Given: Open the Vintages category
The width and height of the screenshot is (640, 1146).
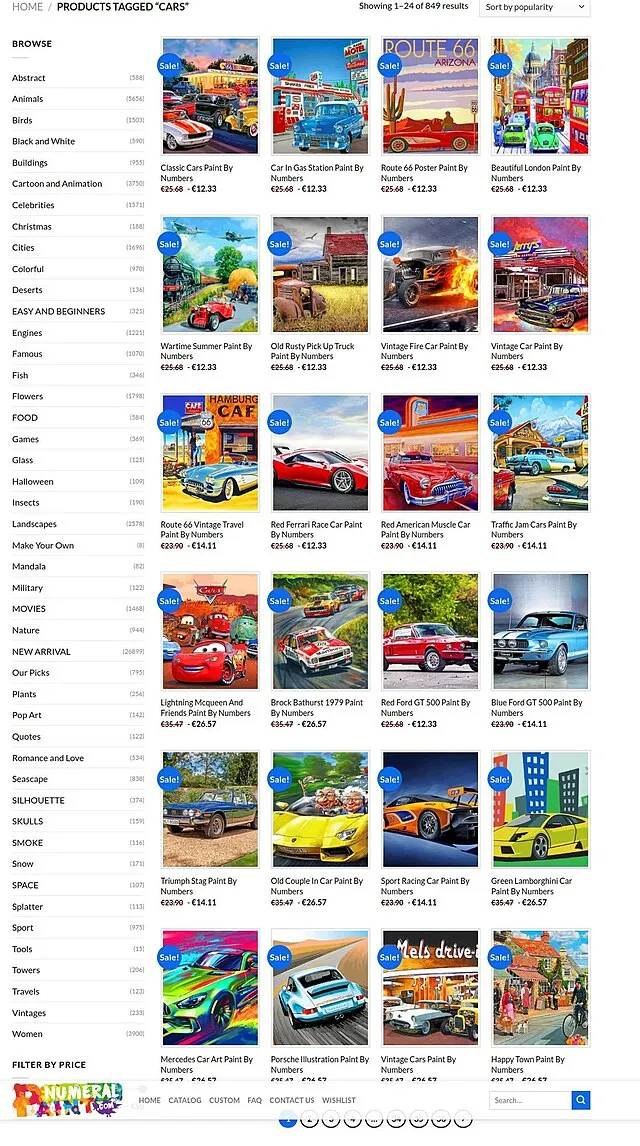Looking at the screenshot, I should click(x=29, y=1013).
